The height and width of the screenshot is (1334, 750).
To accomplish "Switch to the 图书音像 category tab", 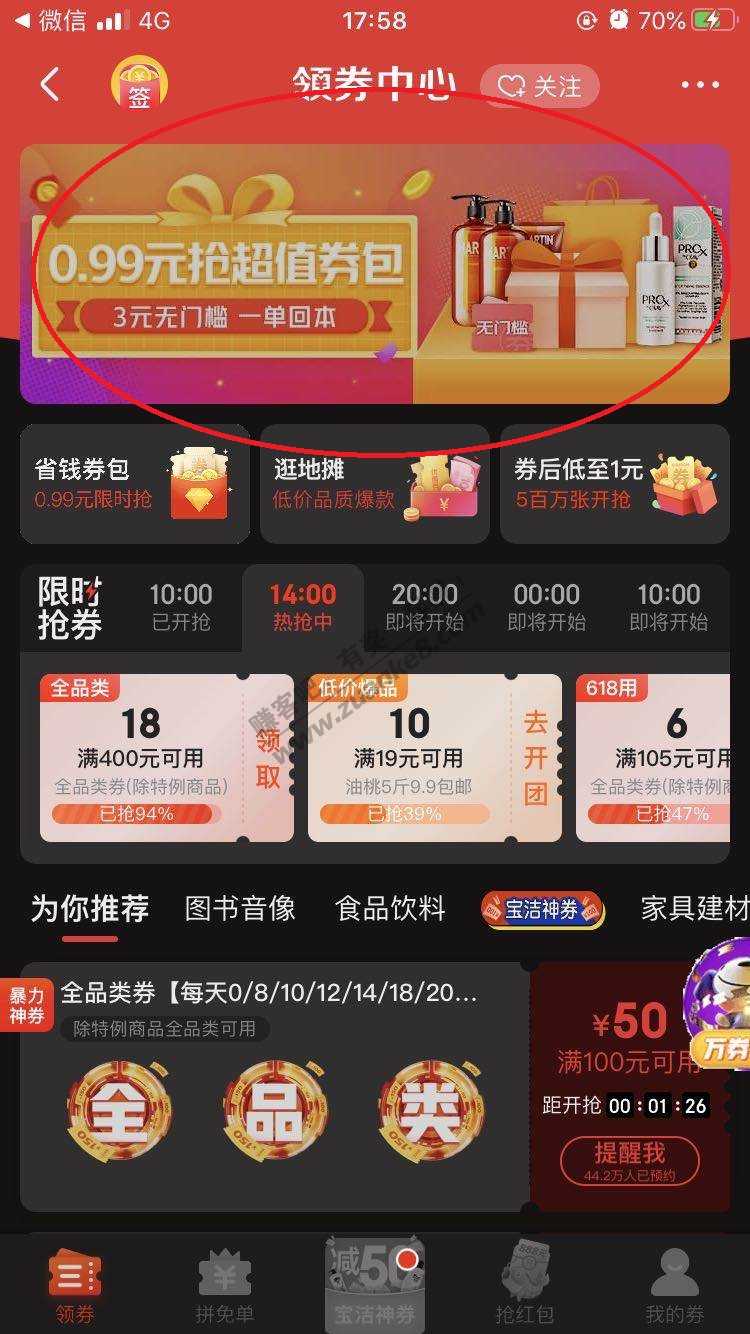I will 240,909.
